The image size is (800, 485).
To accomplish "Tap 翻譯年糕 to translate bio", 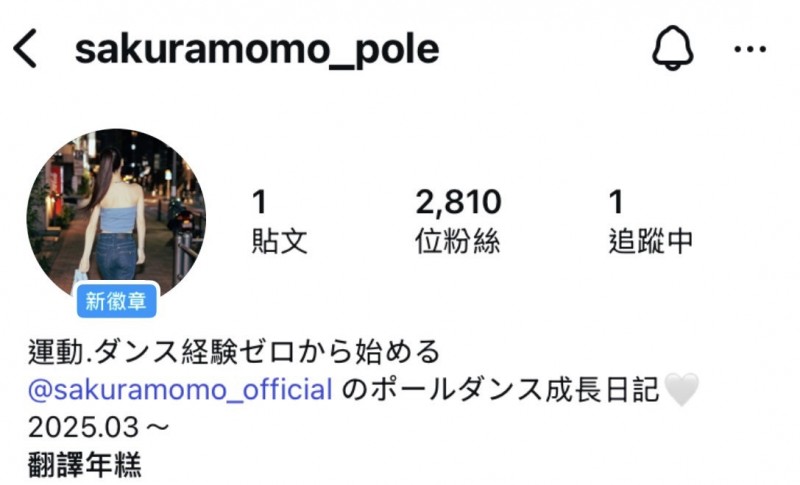I will click(85, 464).
